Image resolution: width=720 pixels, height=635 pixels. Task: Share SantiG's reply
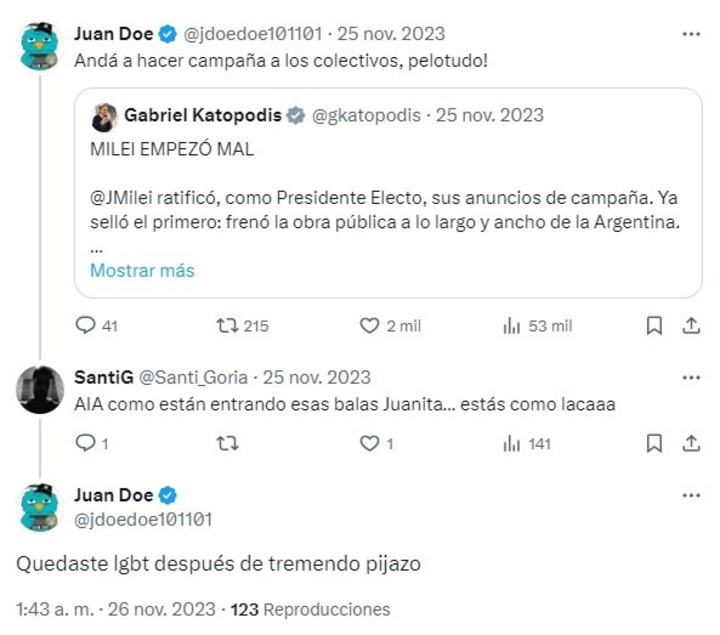[x=691, y=443]
